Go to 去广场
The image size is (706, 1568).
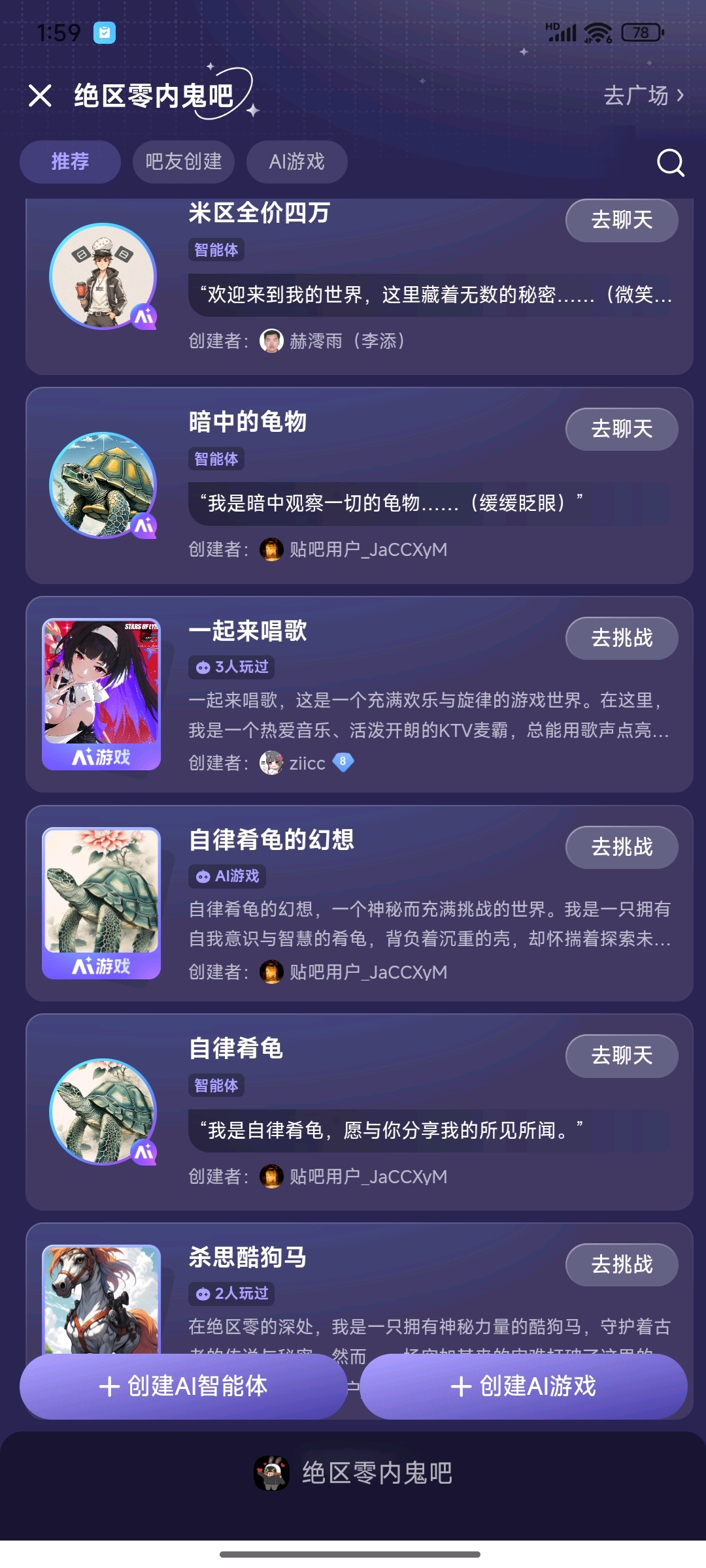click(x=643, y=96)
